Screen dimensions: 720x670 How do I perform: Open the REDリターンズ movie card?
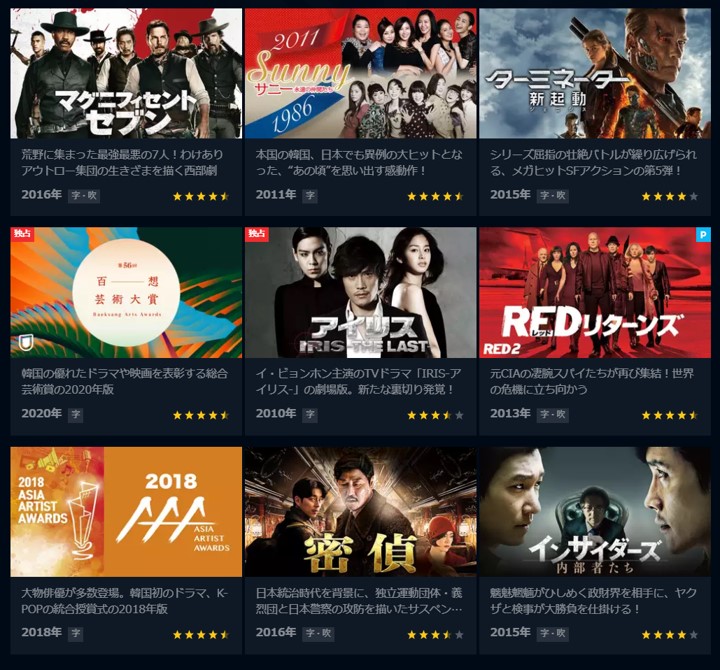tap(594, 292)
